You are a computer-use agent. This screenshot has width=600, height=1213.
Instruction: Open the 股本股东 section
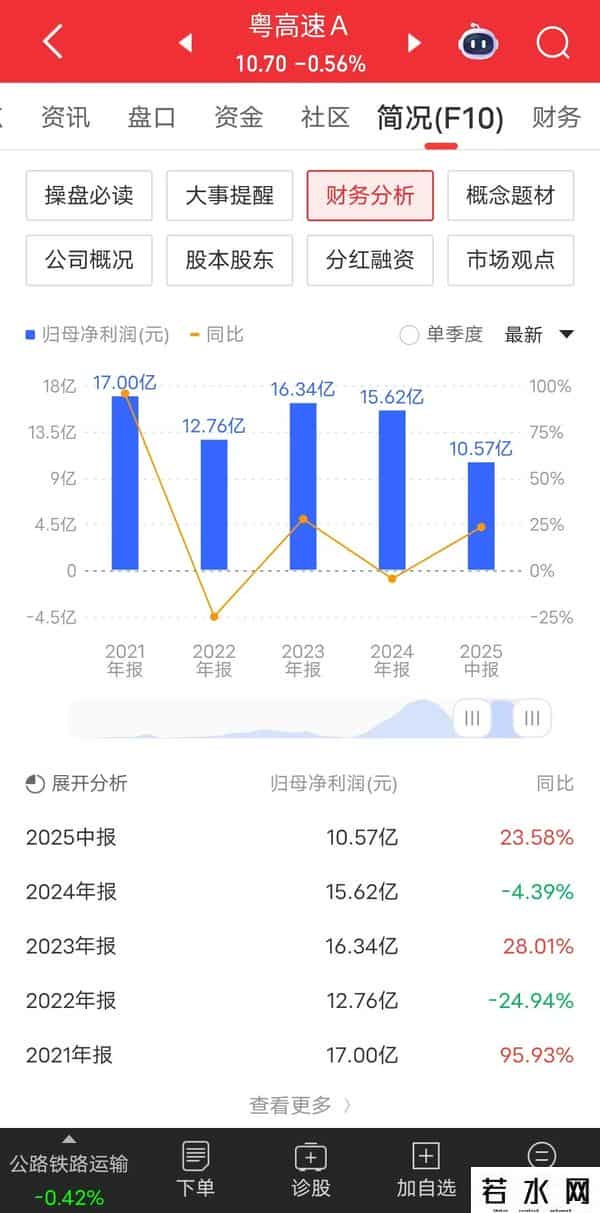[x=229, y=260]
